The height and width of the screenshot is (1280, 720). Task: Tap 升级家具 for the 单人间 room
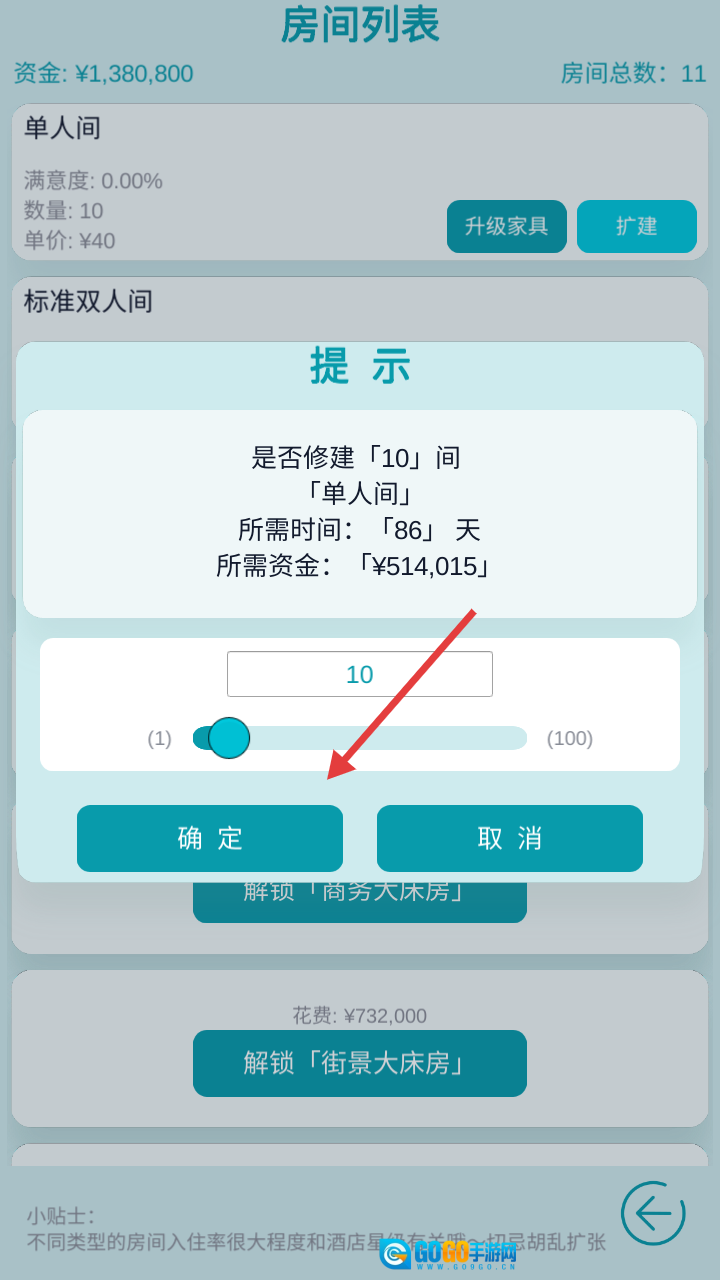tap(506, 226)
